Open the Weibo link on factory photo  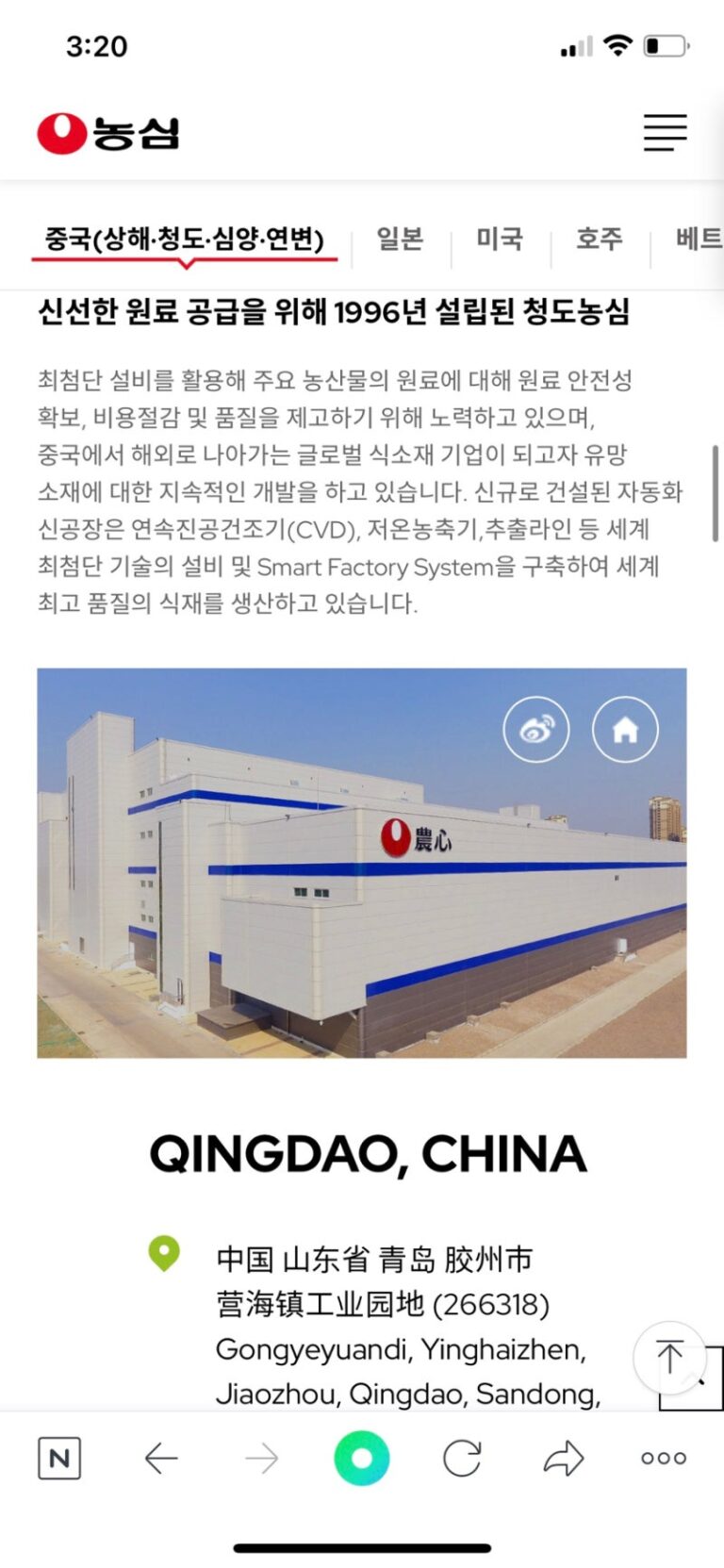(x=535, y=729)
